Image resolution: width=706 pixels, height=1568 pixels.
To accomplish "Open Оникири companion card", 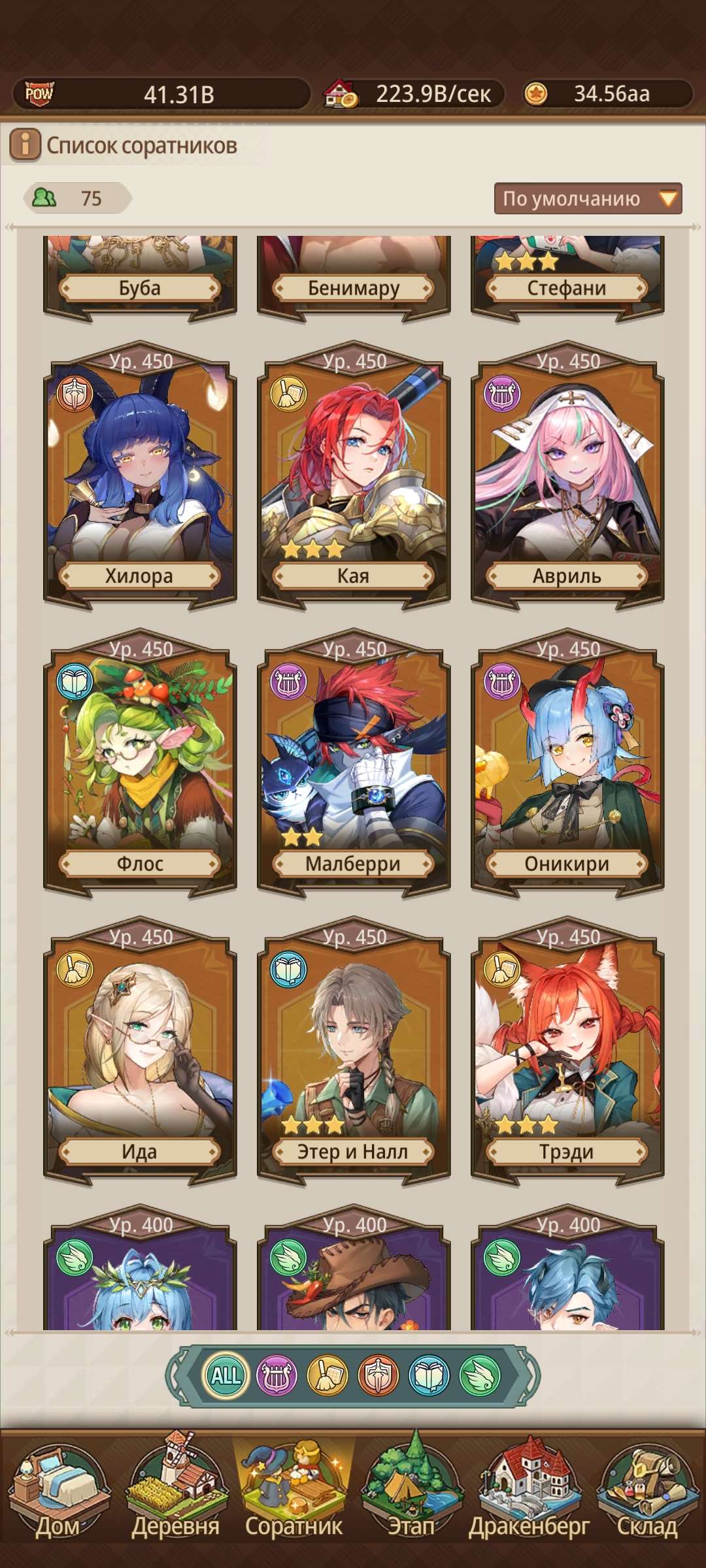I will 567,764.
